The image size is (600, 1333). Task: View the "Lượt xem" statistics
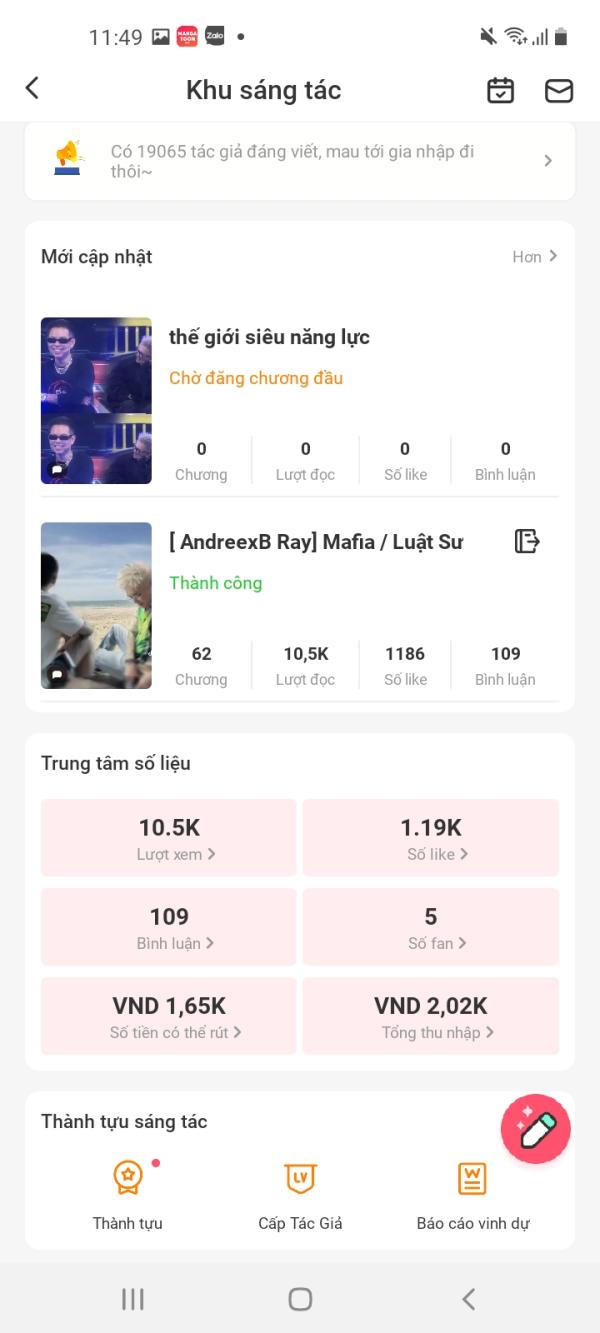(169, 838)
